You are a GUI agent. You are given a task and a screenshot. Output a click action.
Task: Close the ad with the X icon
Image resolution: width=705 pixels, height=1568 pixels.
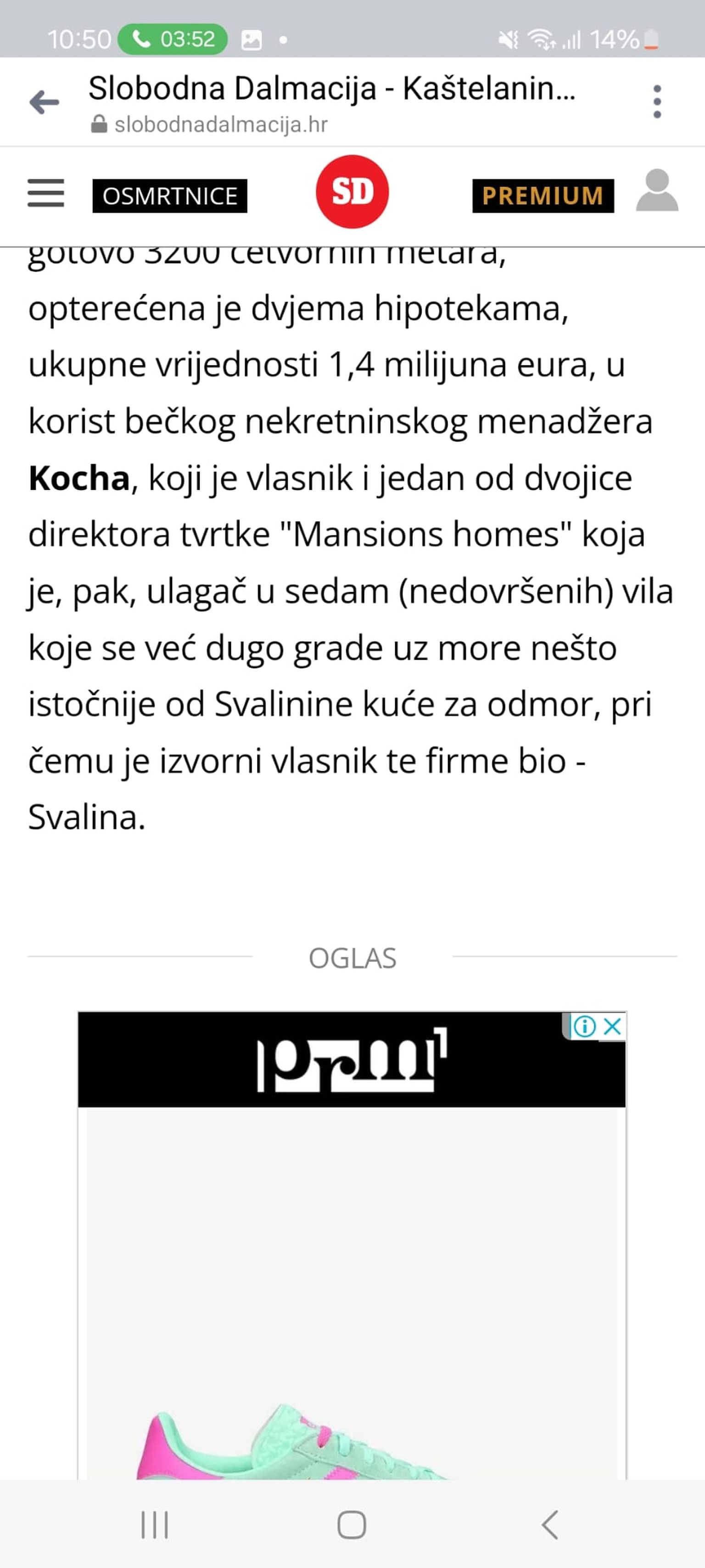click(612, 1027)
